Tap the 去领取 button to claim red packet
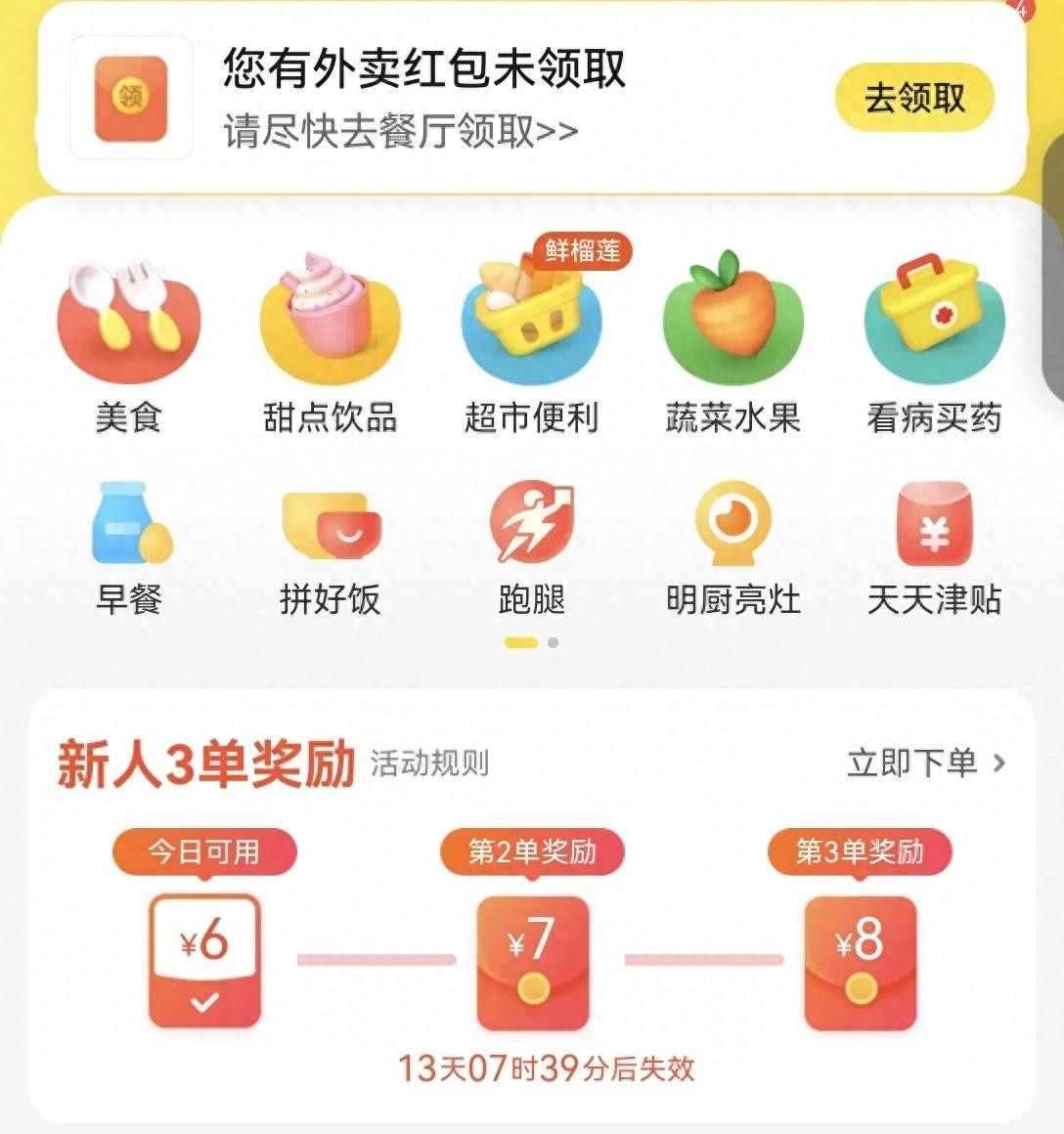This screenshot has height=1134, width=1064. click(913, 98)
